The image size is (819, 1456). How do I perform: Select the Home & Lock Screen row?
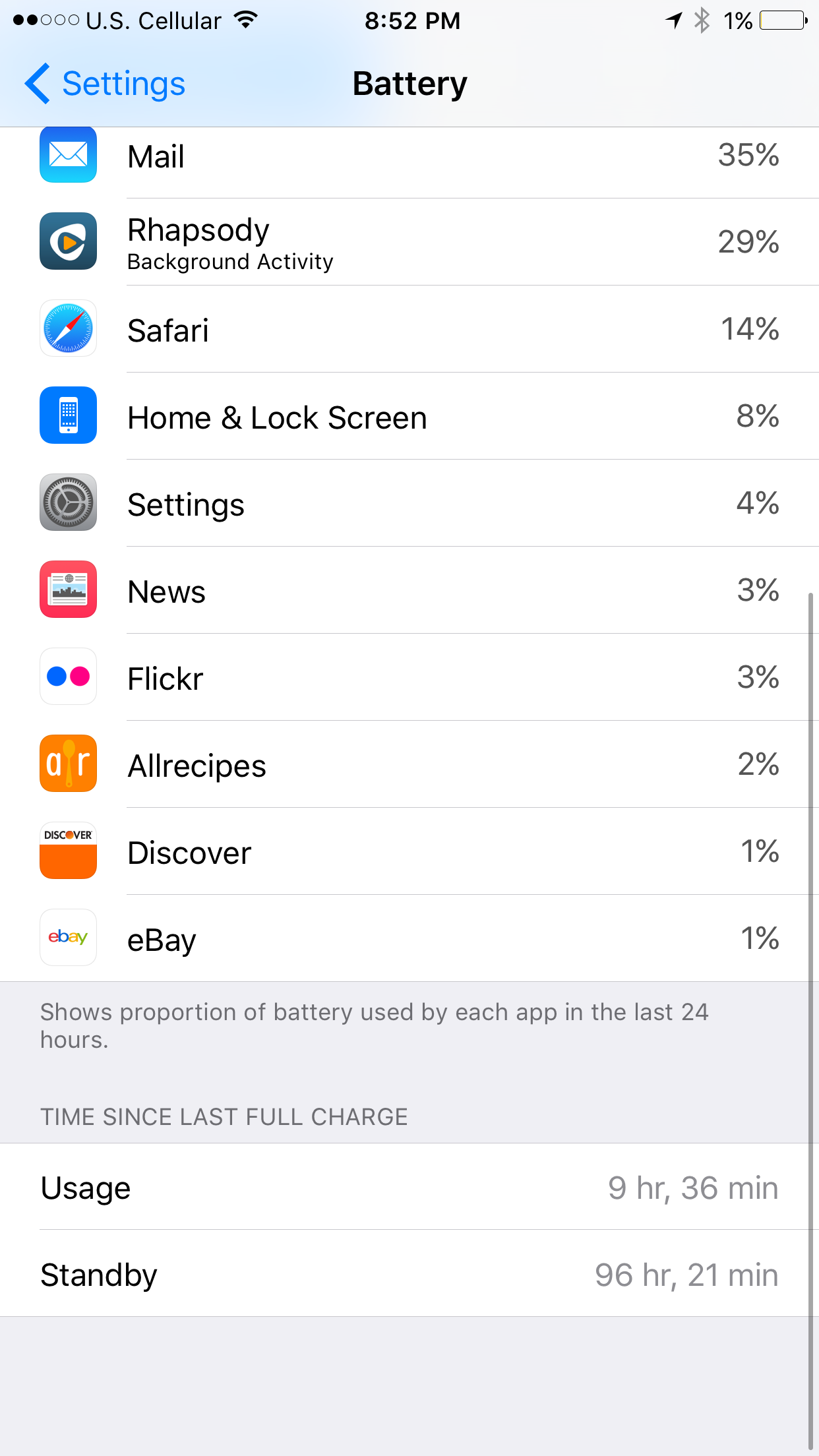tap(409, 416)
